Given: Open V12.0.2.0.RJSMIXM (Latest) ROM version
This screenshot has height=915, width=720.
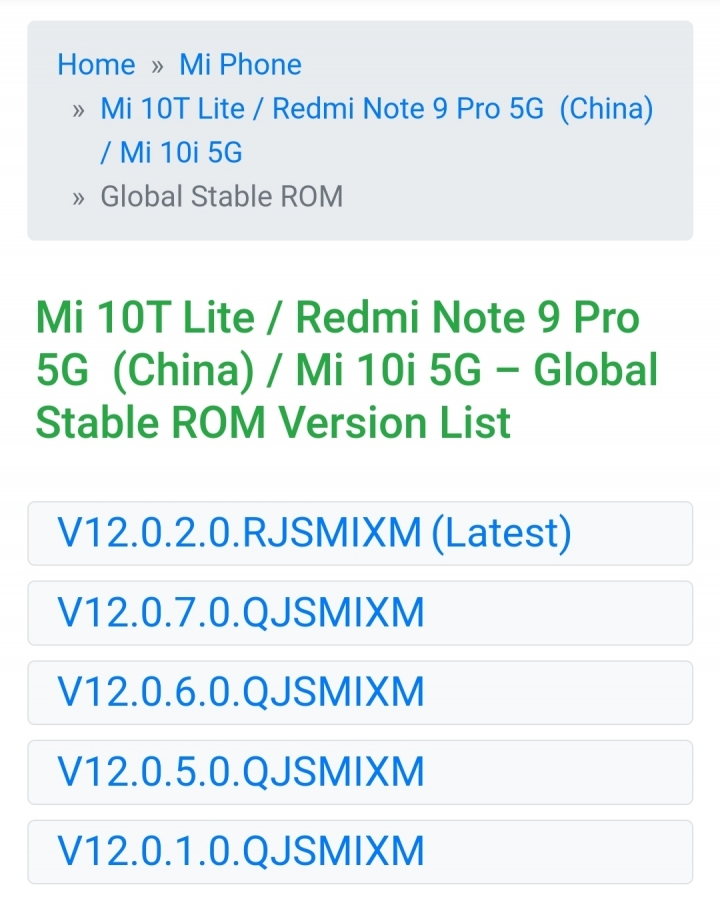Looking at the screenshot, I should (x=315, y=533).
